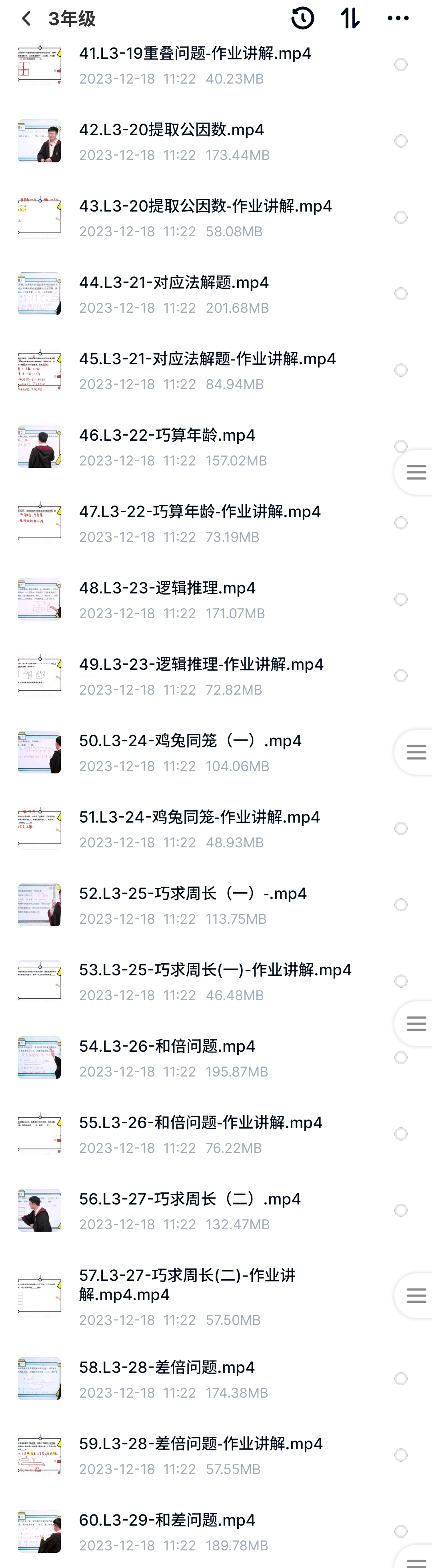
Task: Open the sort order options
Action: click(x=350, y=18)
